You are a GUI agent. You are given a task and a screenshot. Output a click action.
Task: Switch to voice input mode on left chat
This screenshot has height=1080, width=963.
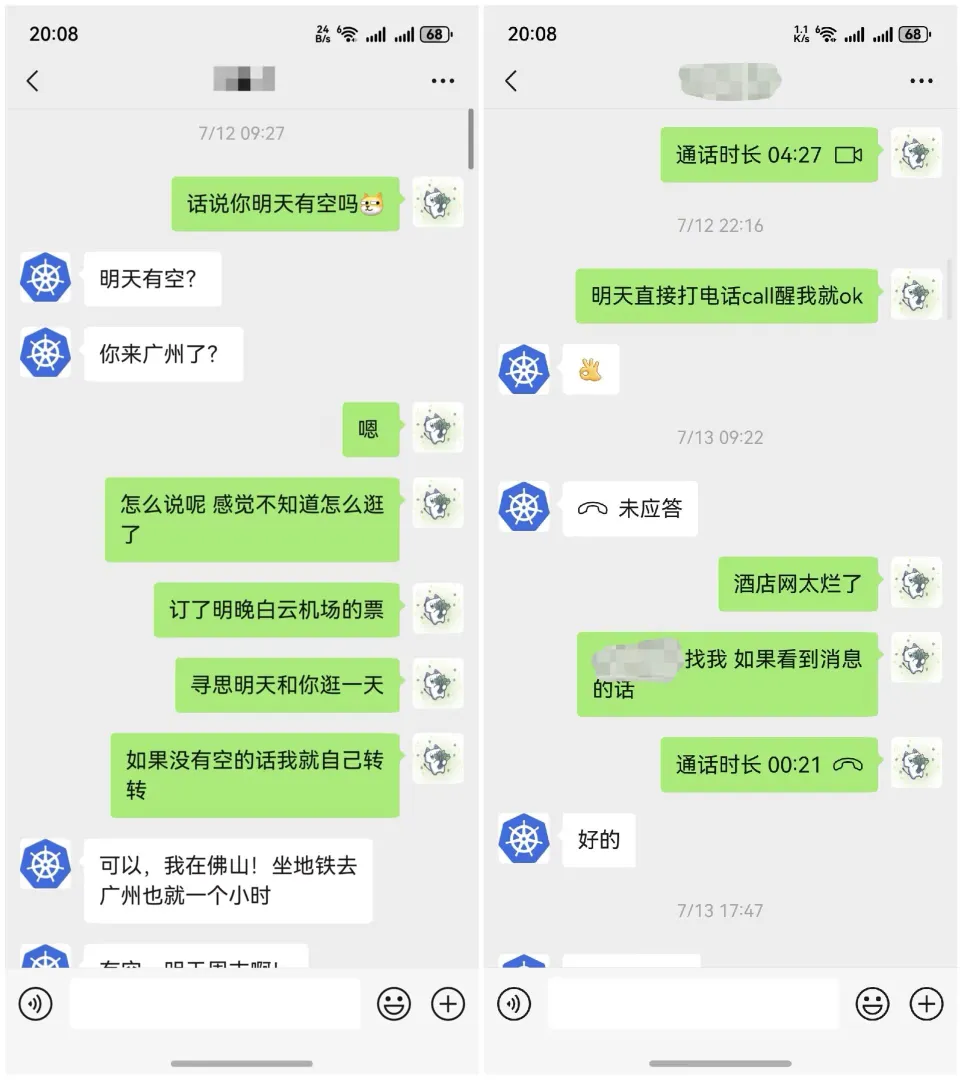36,1003
